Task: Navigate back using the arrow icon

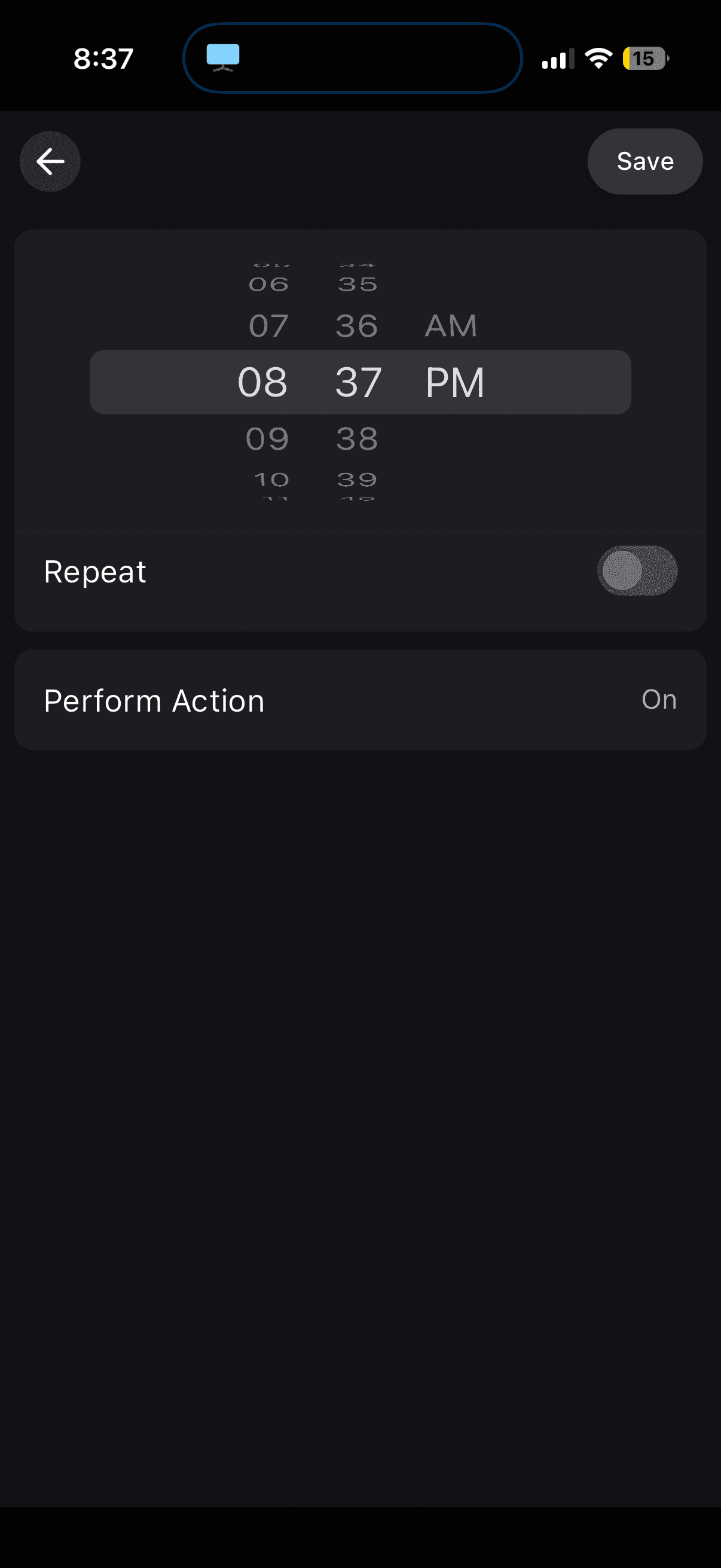Action: [50, 161]
